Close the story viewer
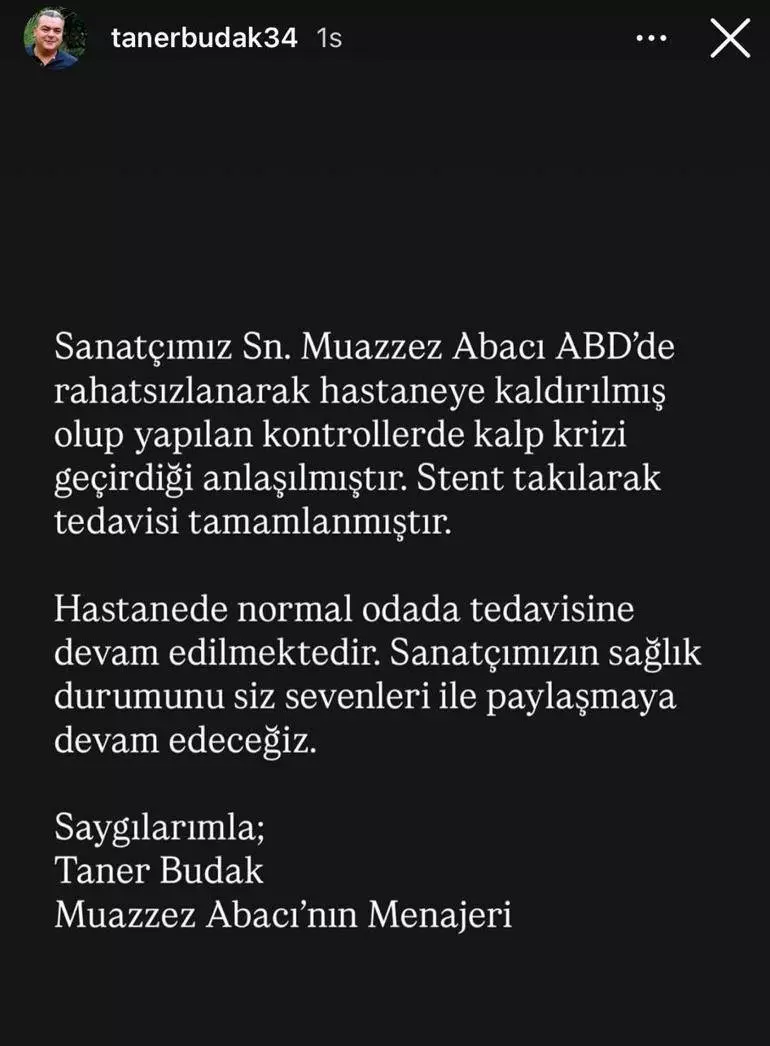The width and height of the screenshot is (770, 1046). 730,38
